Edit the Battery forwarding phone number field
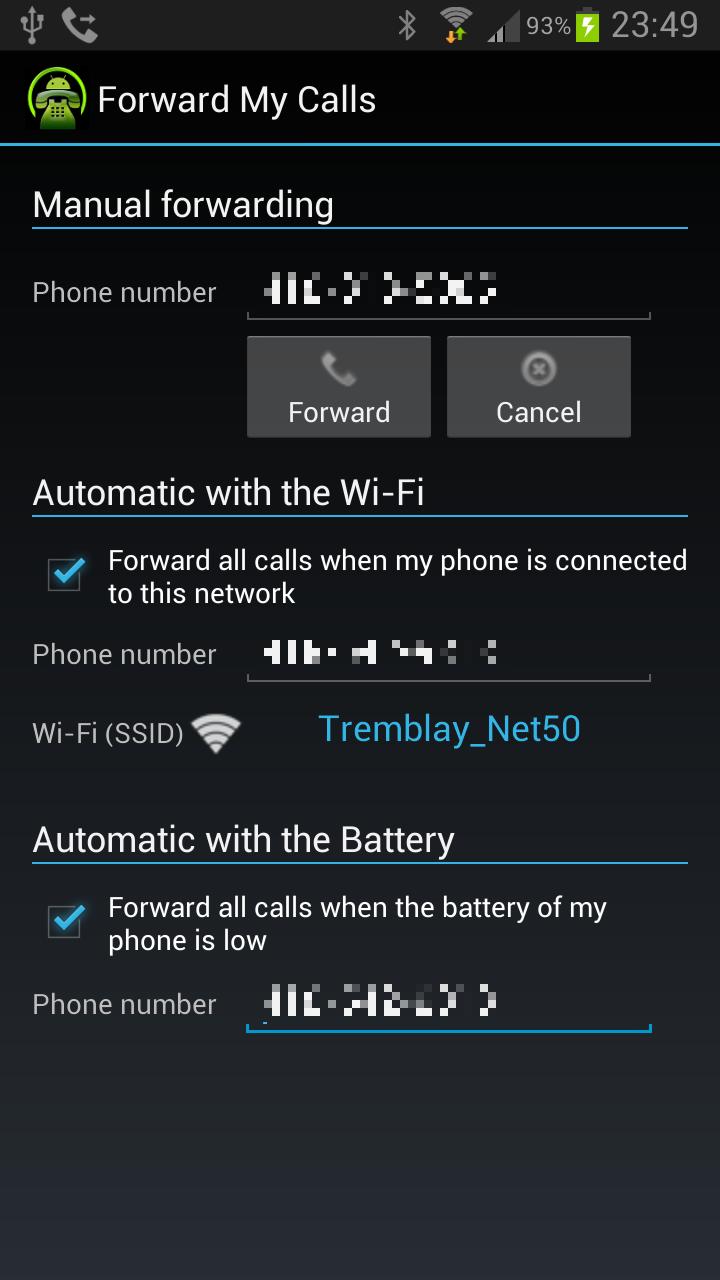Screen dimensions: 720x1280 pyautogui.click(x=448, y=1004)
